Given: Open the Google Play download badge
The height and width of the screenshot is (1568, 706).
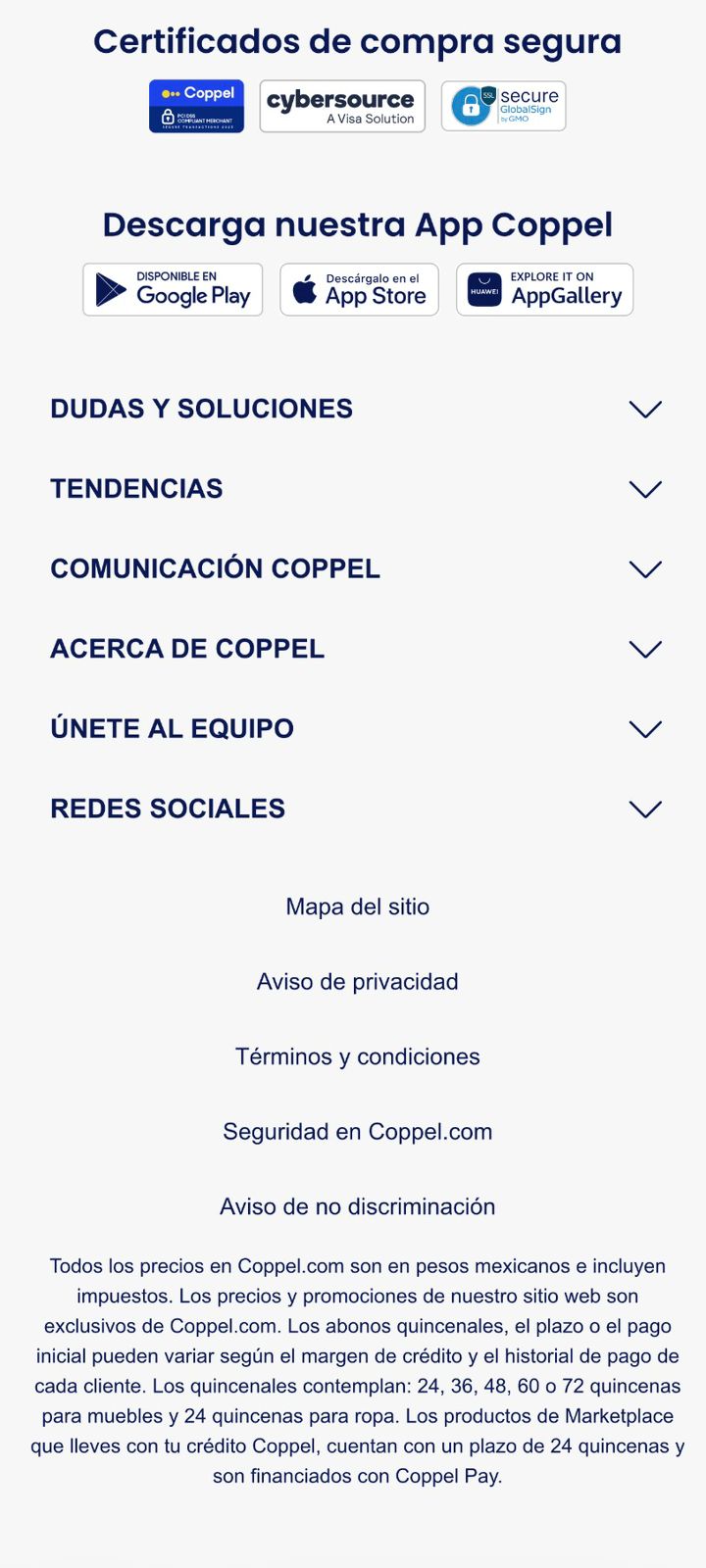Looking at the screenshot, I should 173,289.
